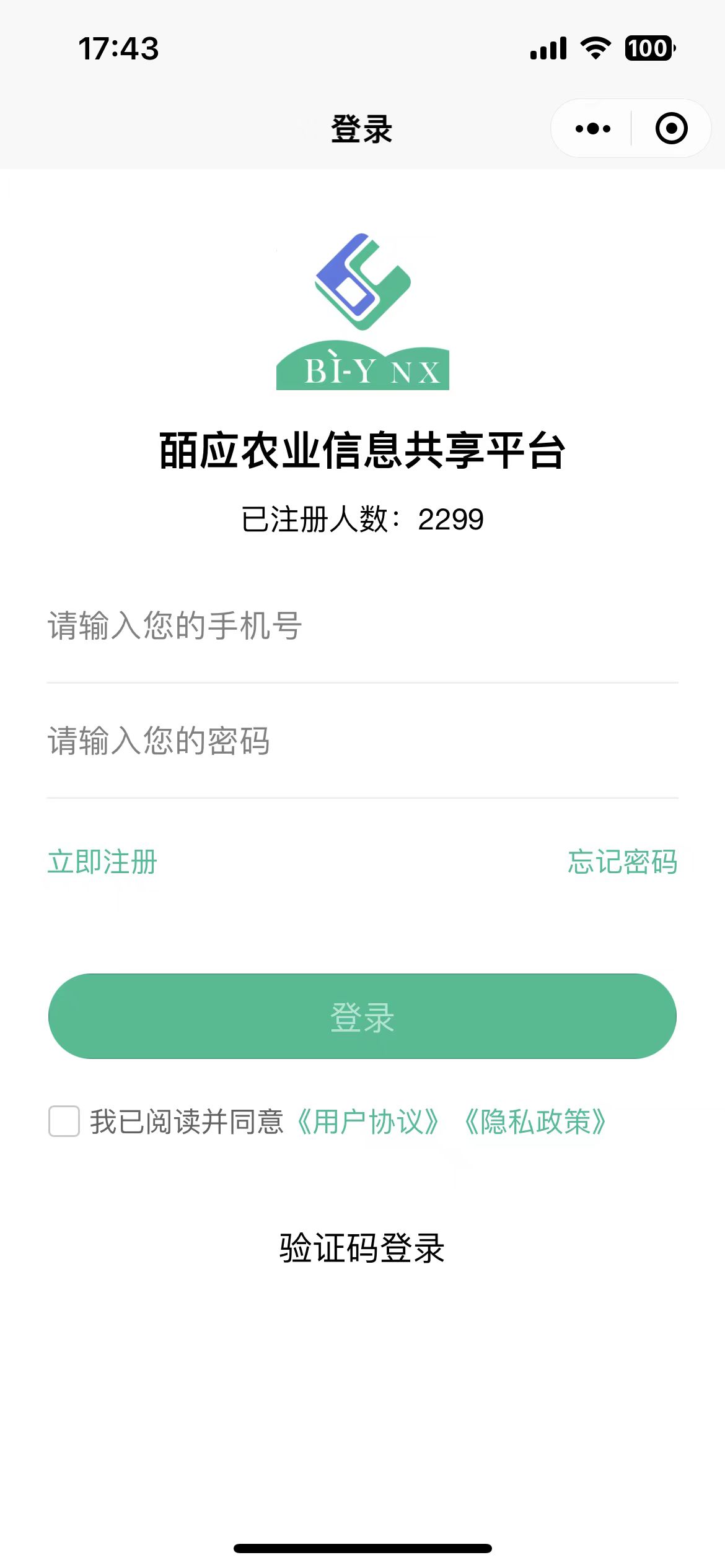Tap the green 登录 button
This screenshot has width=725, height=1568.
362,1016
